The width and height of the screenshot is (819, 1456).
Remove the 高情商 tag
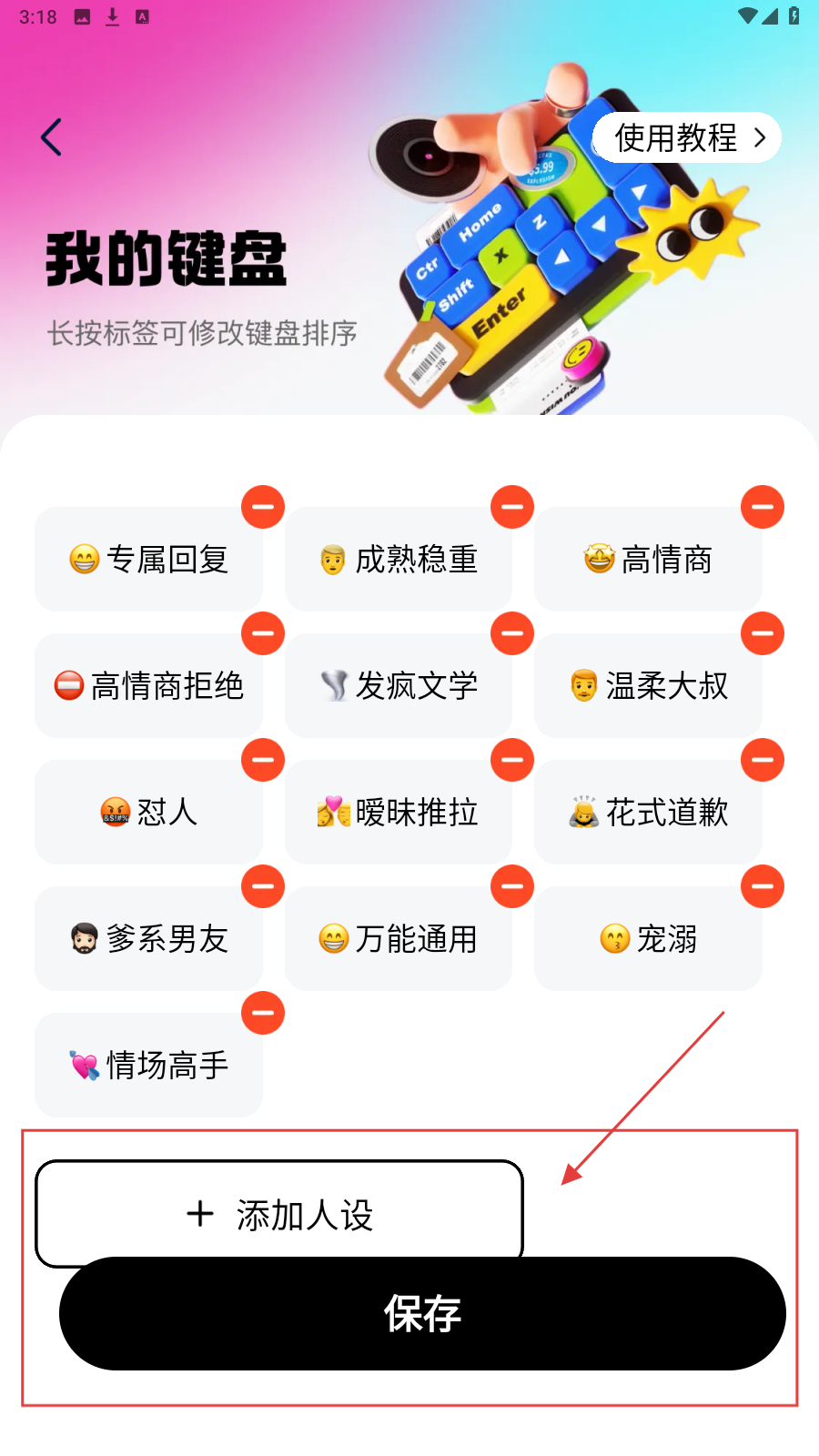(763, 507)
